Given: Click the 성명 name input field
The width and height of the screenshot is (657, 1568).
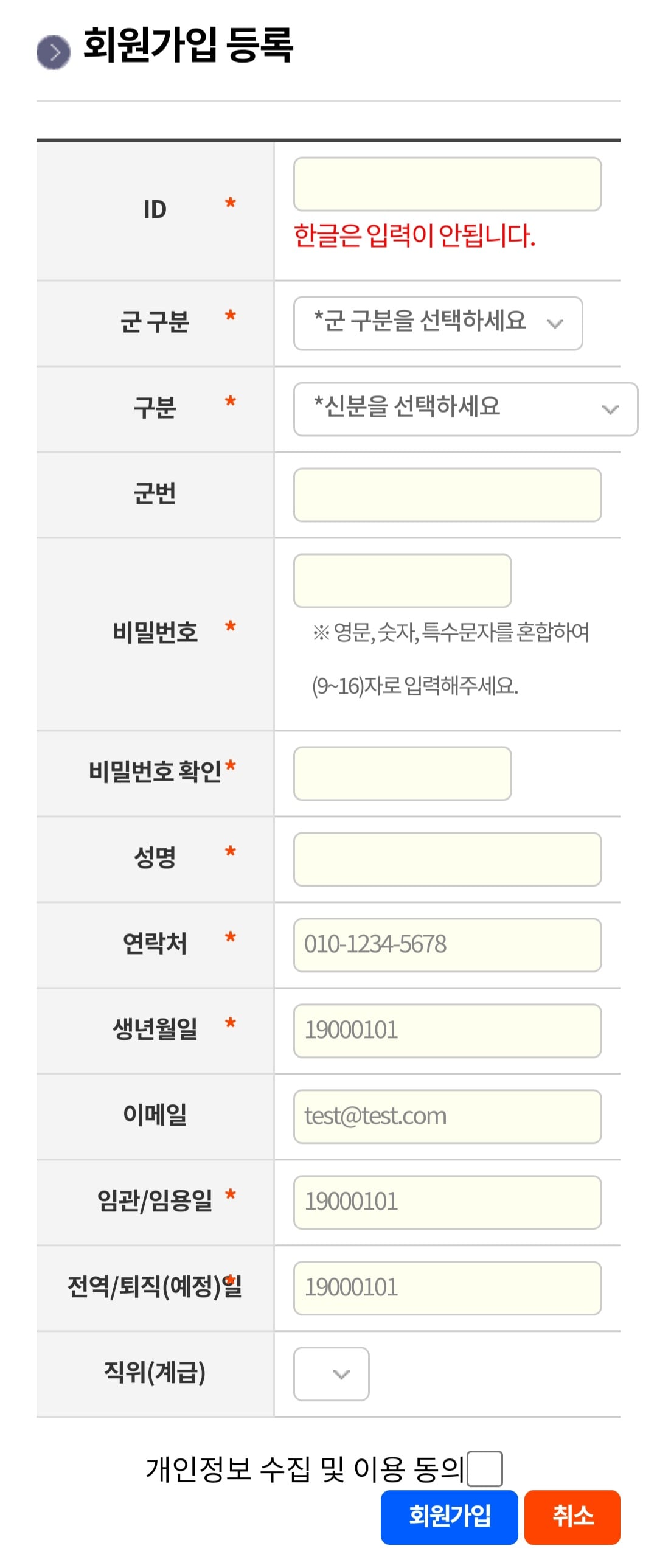Looking at the screenshot, I should 447,859.
